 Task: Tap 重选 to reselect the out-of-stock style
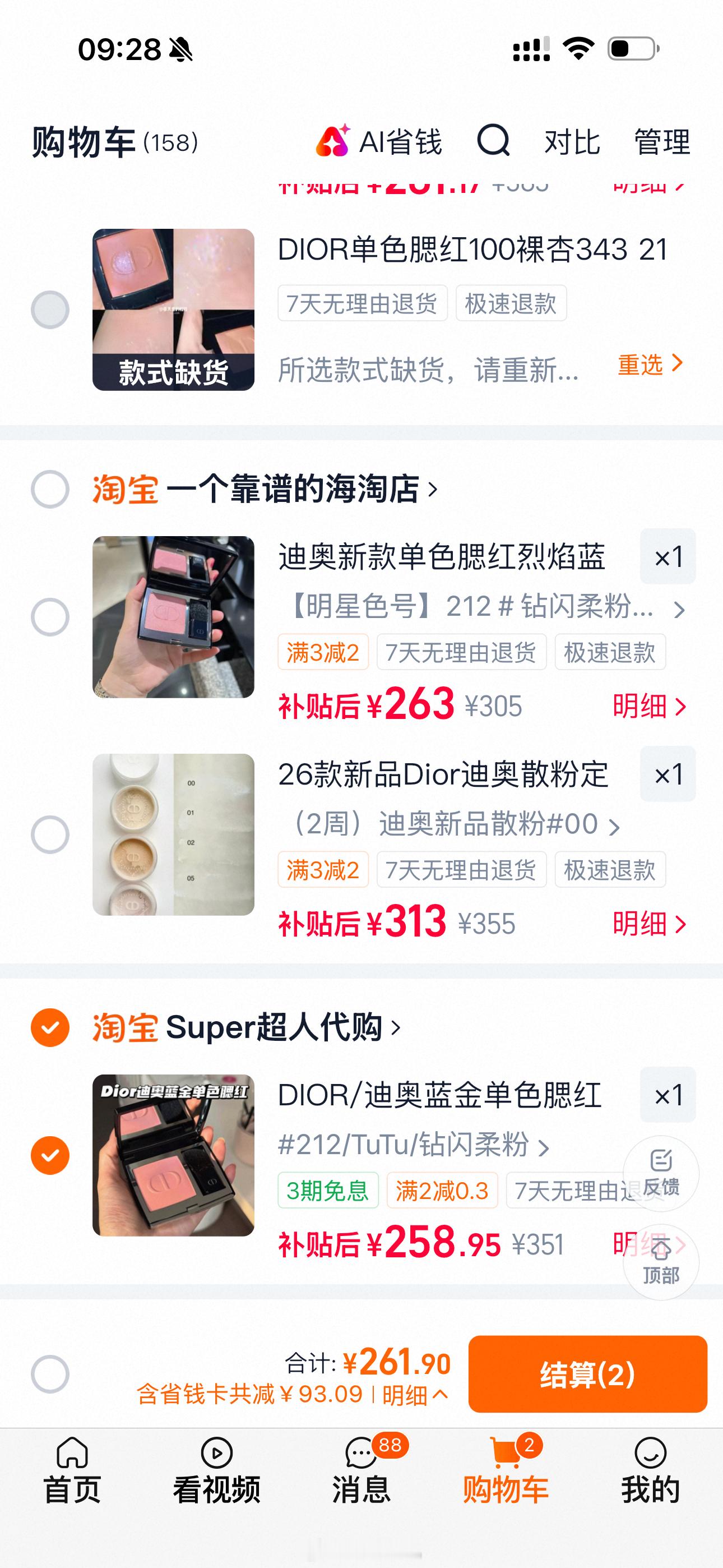coord(651,364)
